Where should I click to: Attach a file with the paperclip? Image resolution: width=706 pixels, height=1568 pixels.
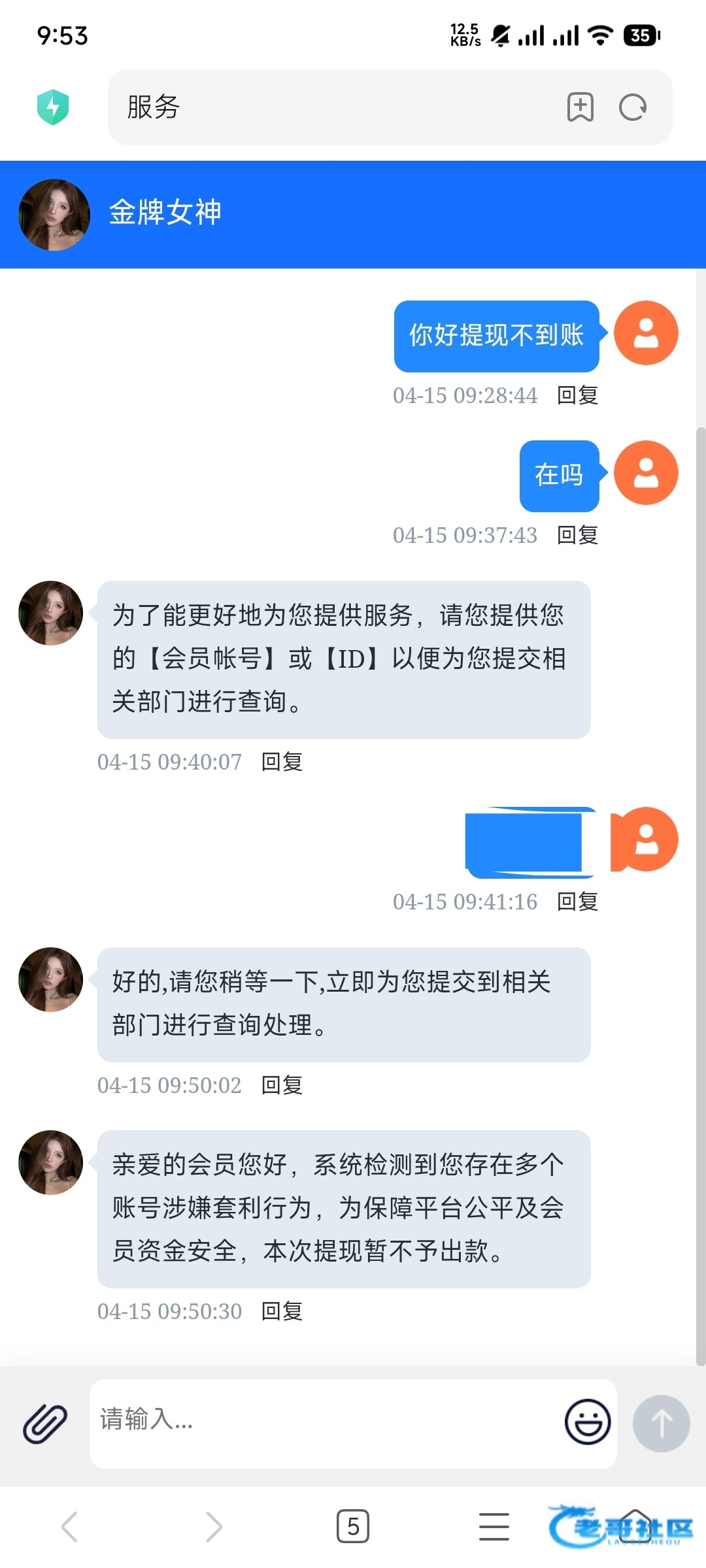45,1424
